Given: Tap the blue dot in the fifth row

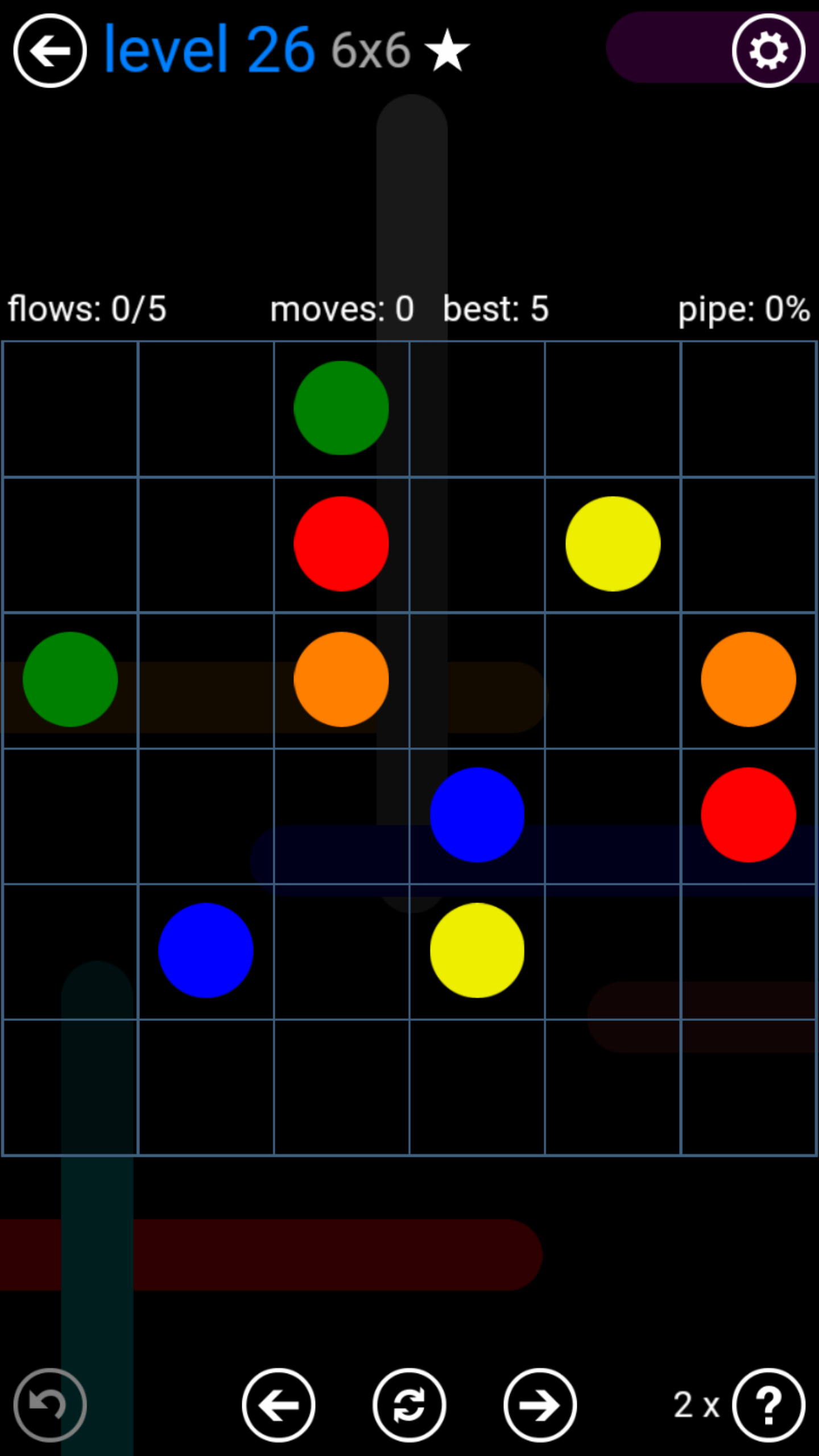Looking at the screenshot, I should 205,950.
